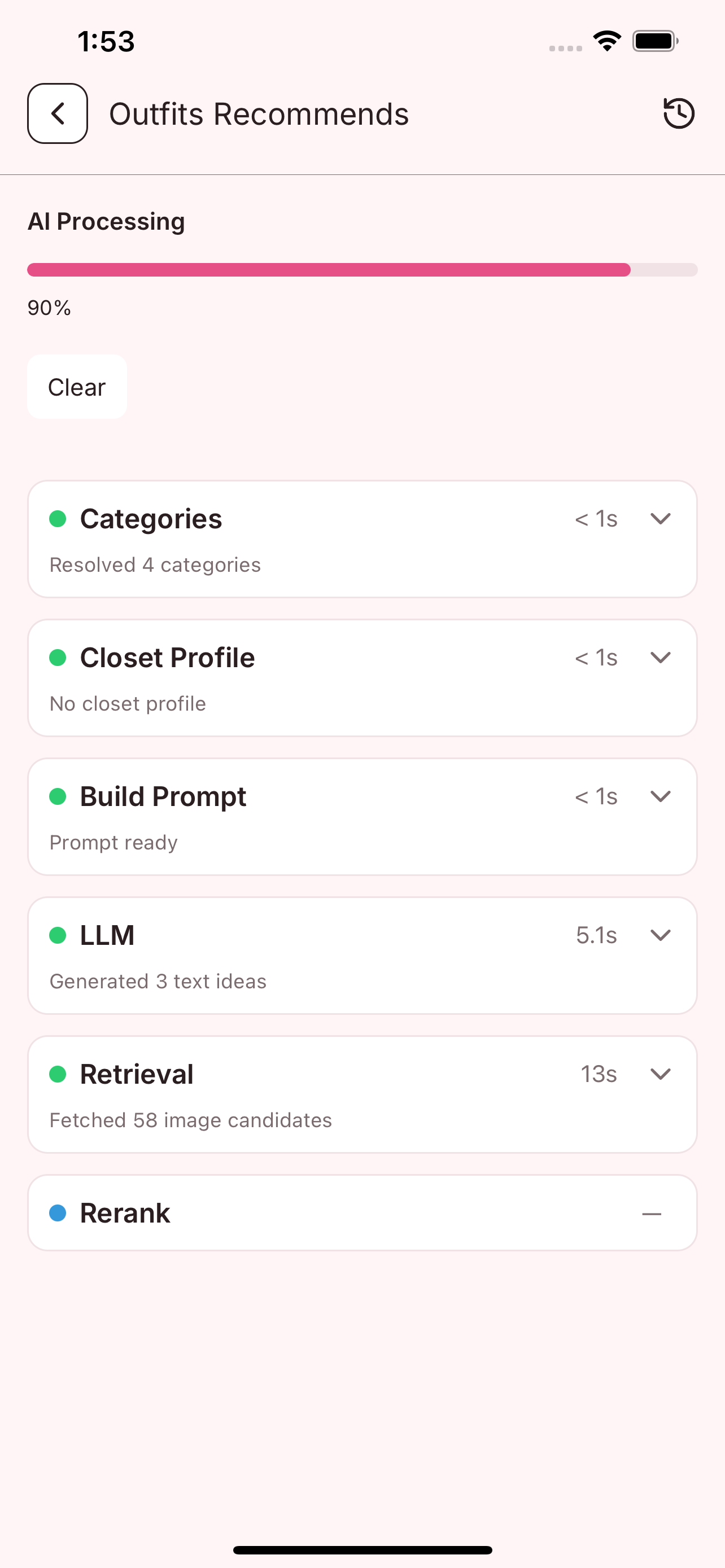Tap the green status dot beside Categories
The image size is (725, 1568).
coord(58,519)
